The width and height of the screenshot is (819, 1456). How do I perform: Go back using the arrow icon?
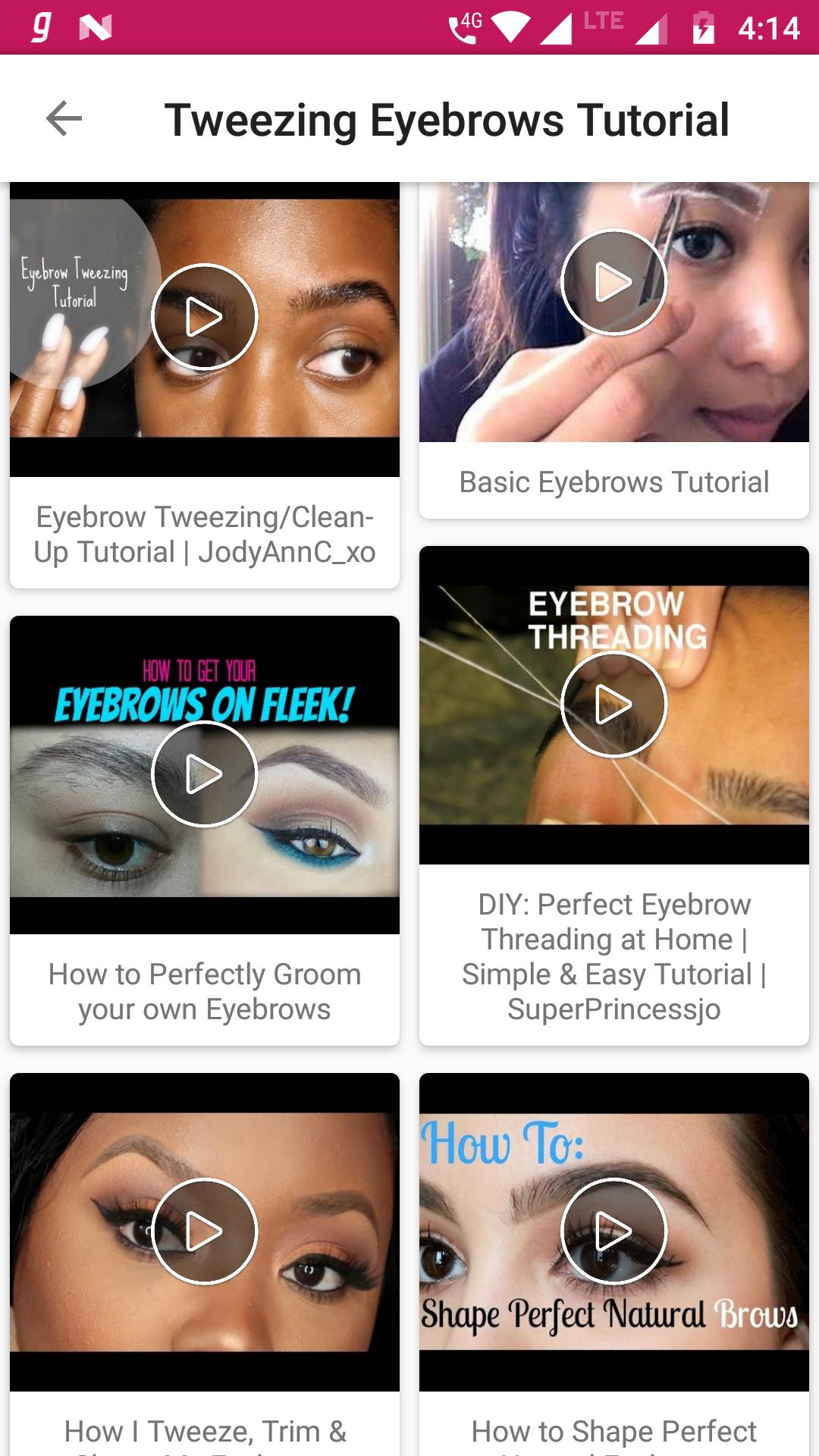coord(64,119)
